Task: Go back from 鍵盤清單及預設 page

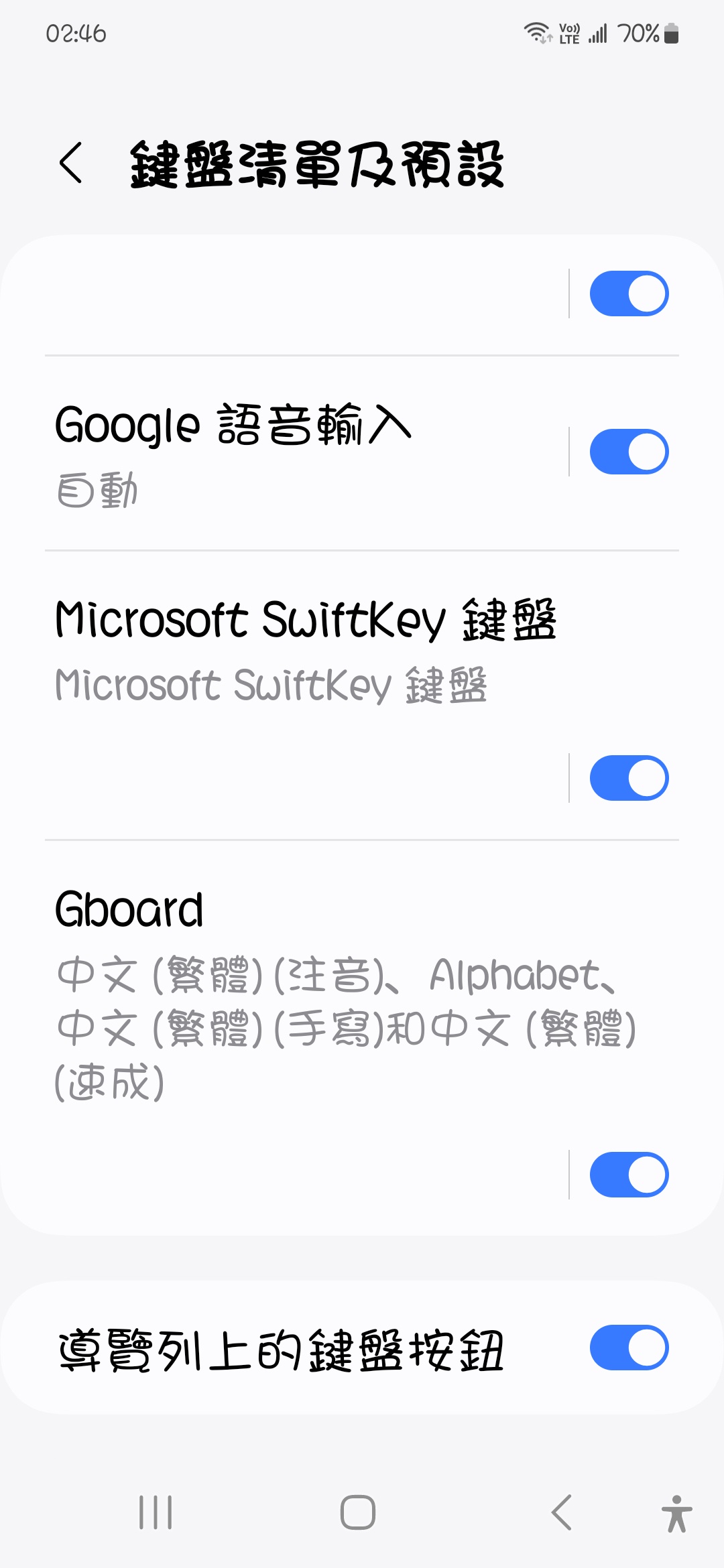Action: [71, 163]
